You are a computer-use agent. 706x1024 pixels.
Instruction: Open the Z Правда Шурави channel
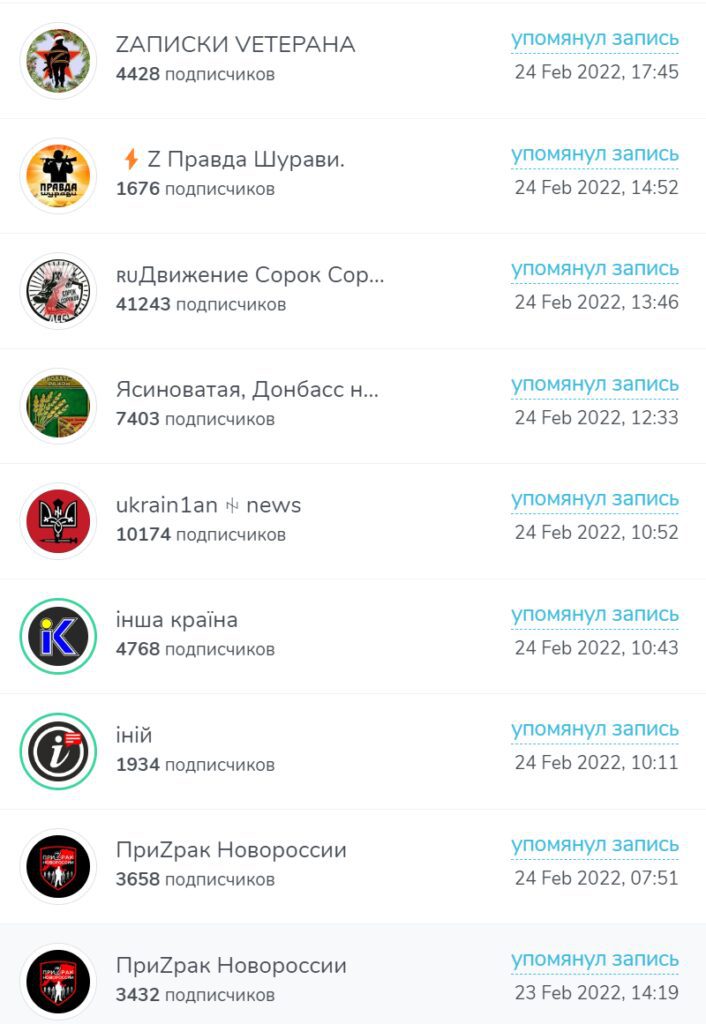pyautogui.click(x=245, y=160)
